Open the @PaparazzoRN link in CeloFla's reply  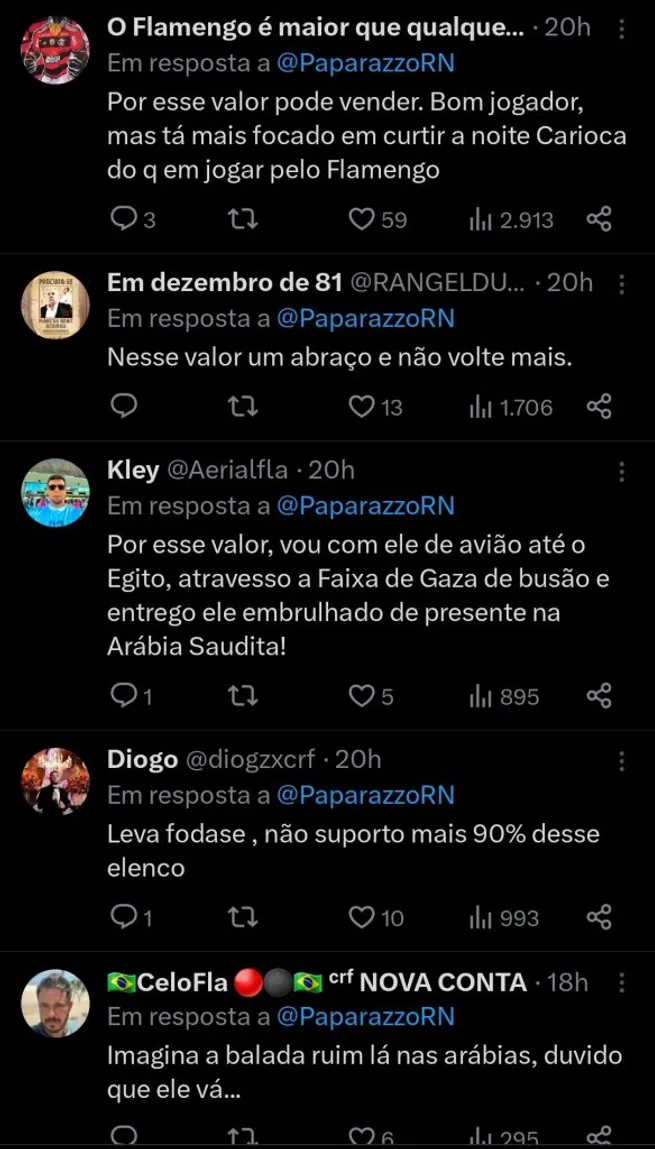[365, 1017]
